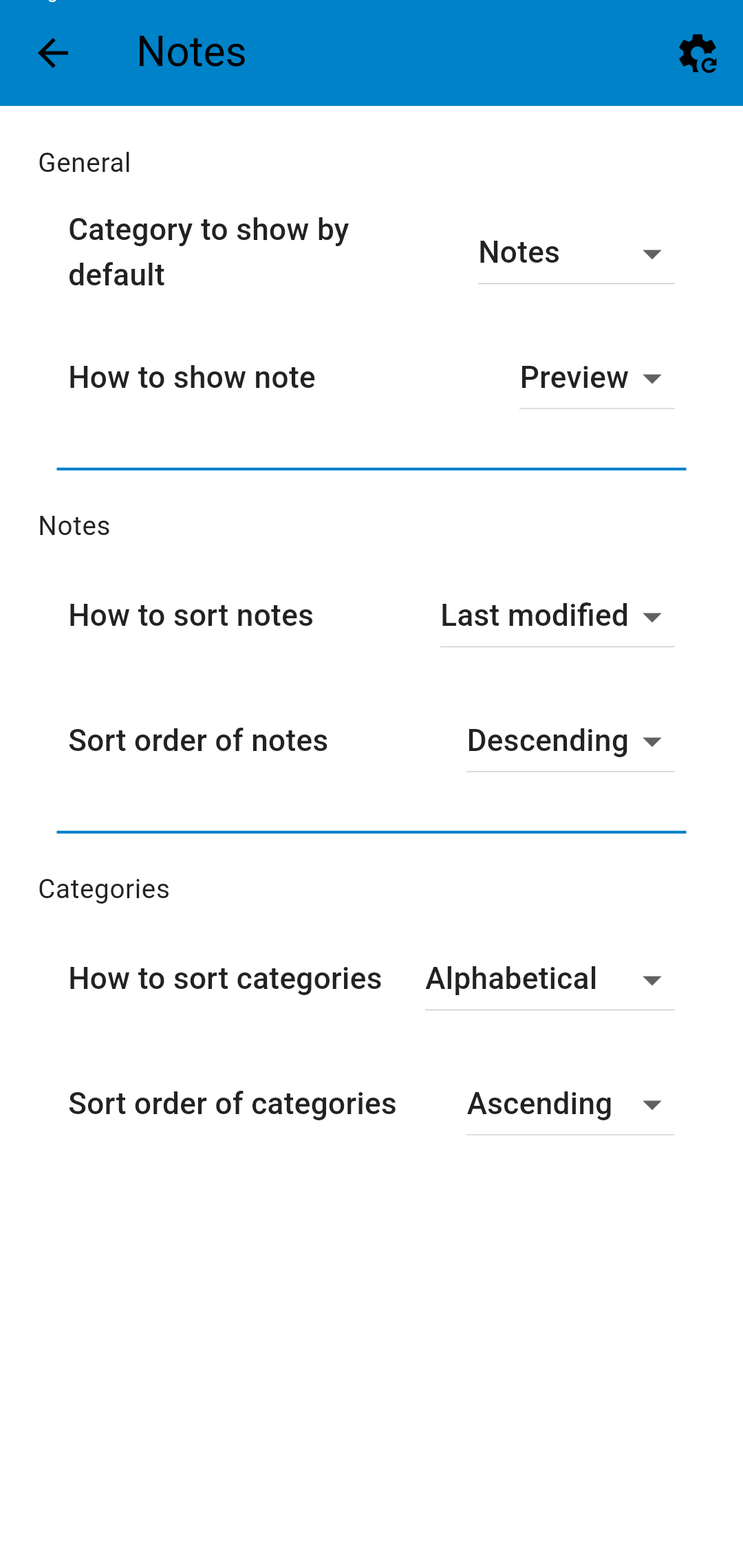Open the Last modified sort dropdown

557,616
